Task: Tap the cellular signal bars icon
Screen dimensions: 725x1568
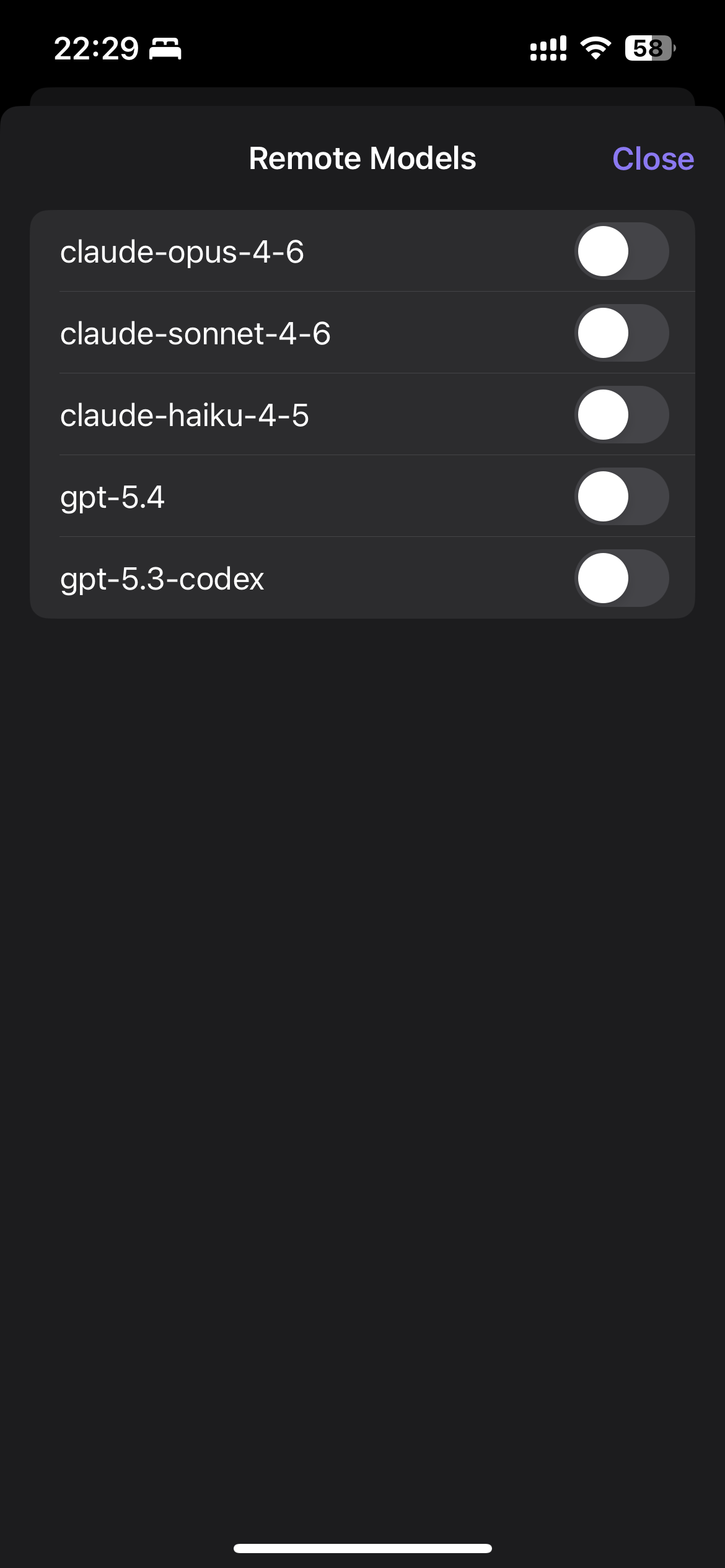Action: (x=548, y=48)
